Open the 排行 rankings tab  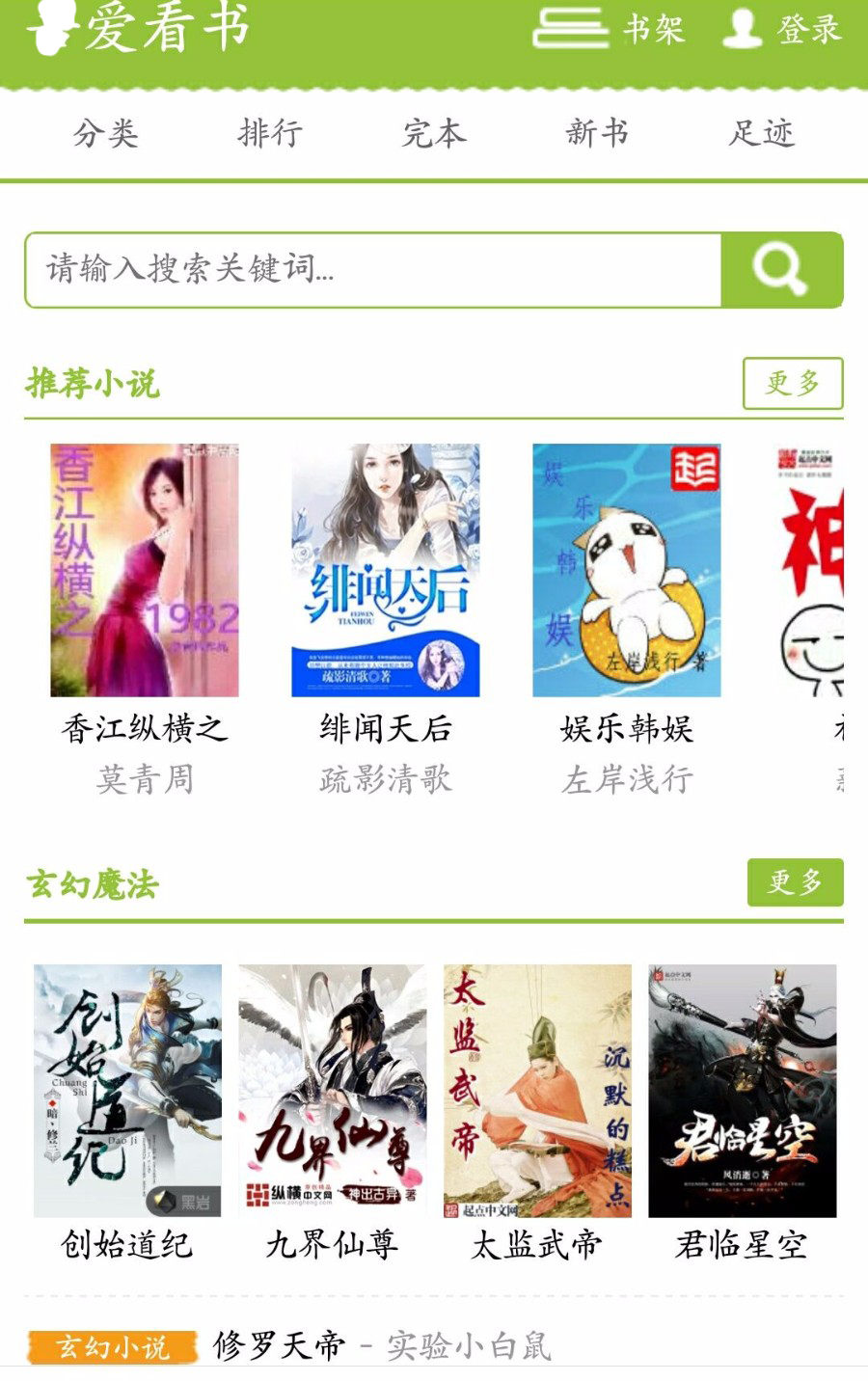(270, 133)
